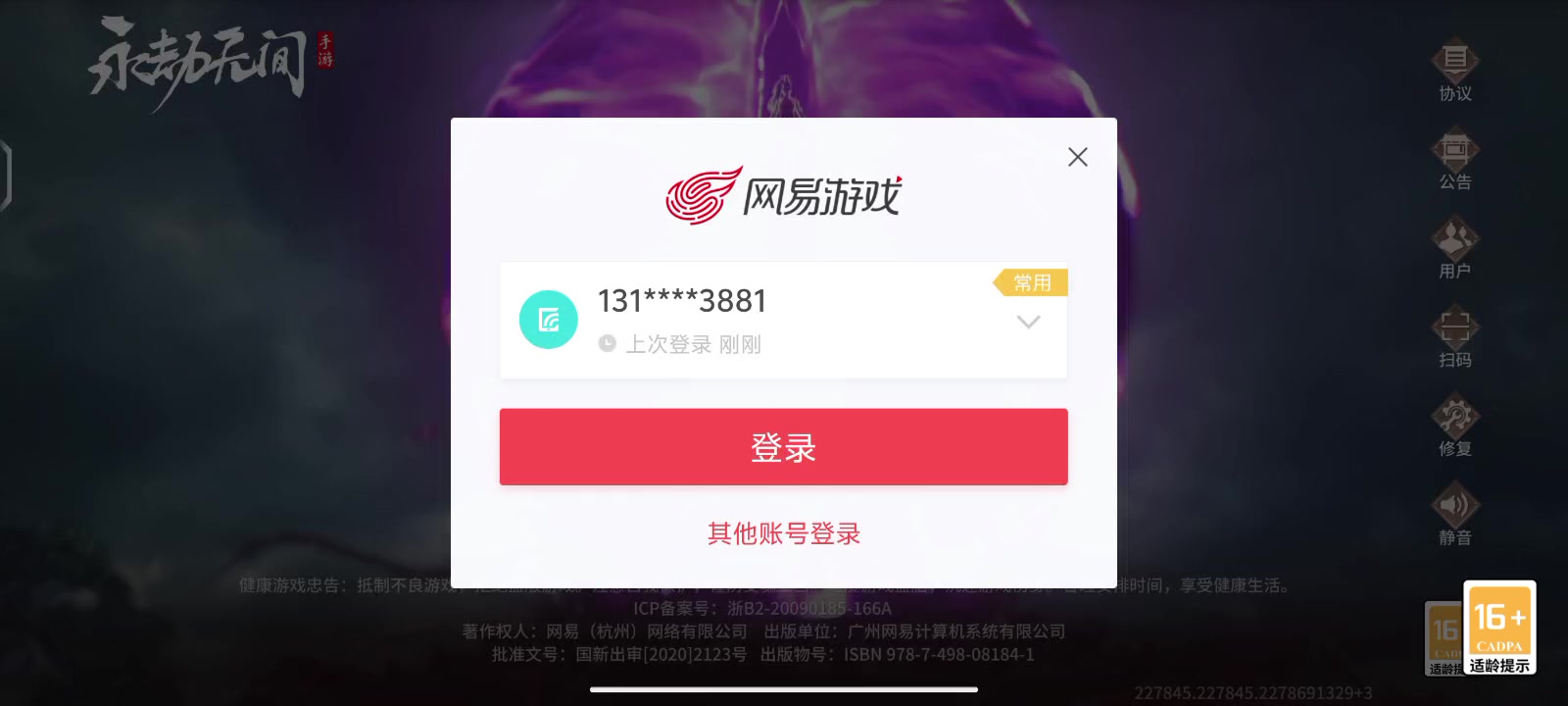
Task: Expand the account dropdown for 131****3881
Action: coord(1028,322)
